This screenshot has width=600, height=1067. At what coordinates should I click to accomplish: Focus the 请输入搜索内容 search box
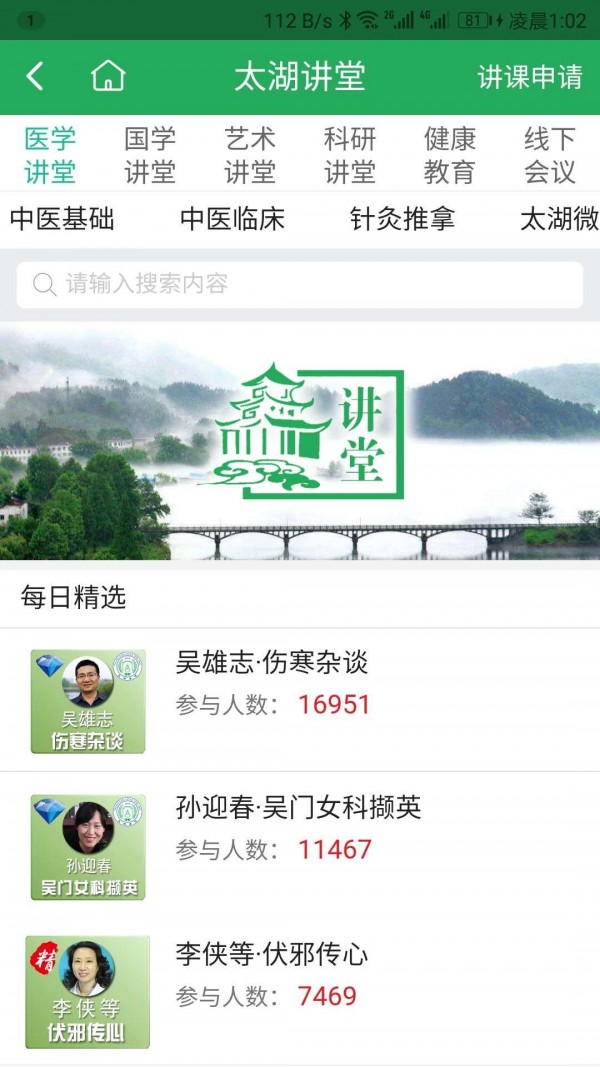(300, 285)
